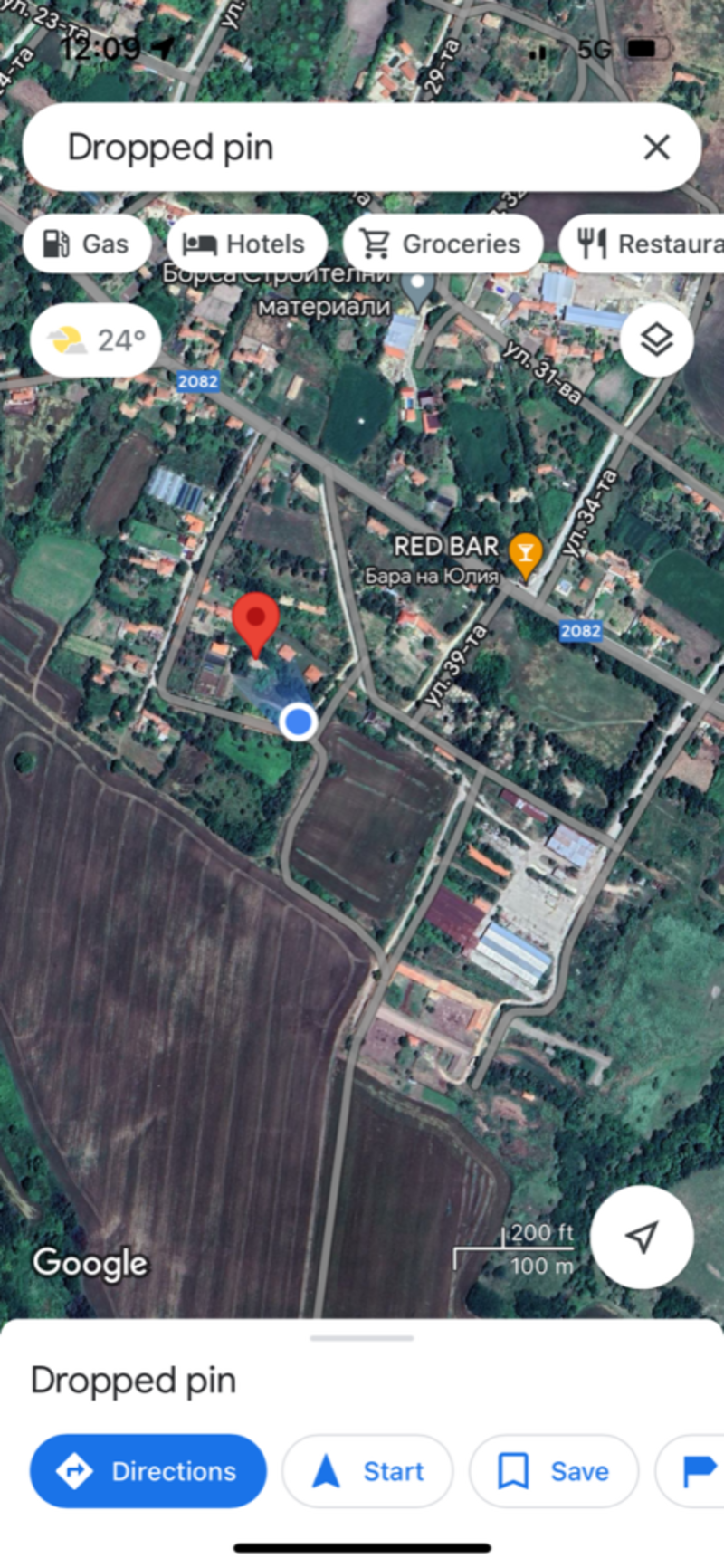Open the RED BAR place marker

pos(525,553)
